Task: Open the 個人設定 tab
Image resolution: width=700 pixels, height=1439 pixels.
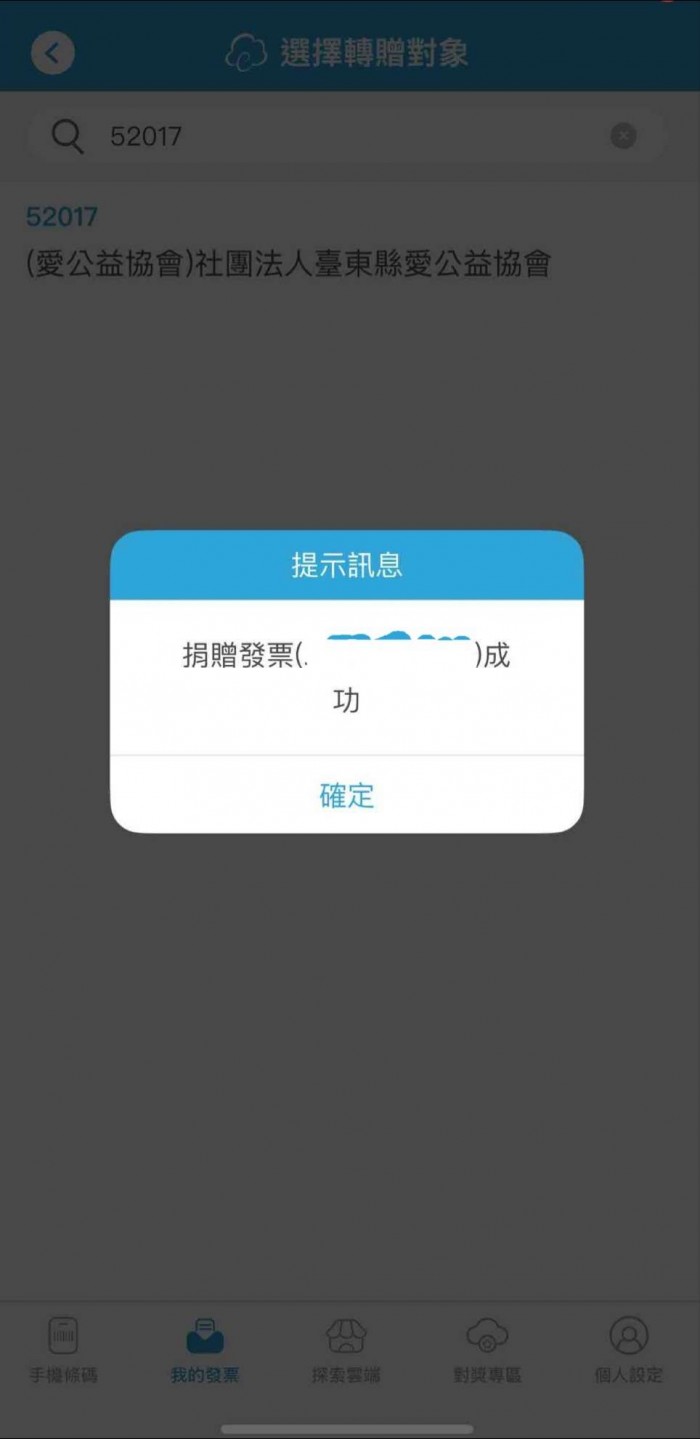Action: (628, 1349)
